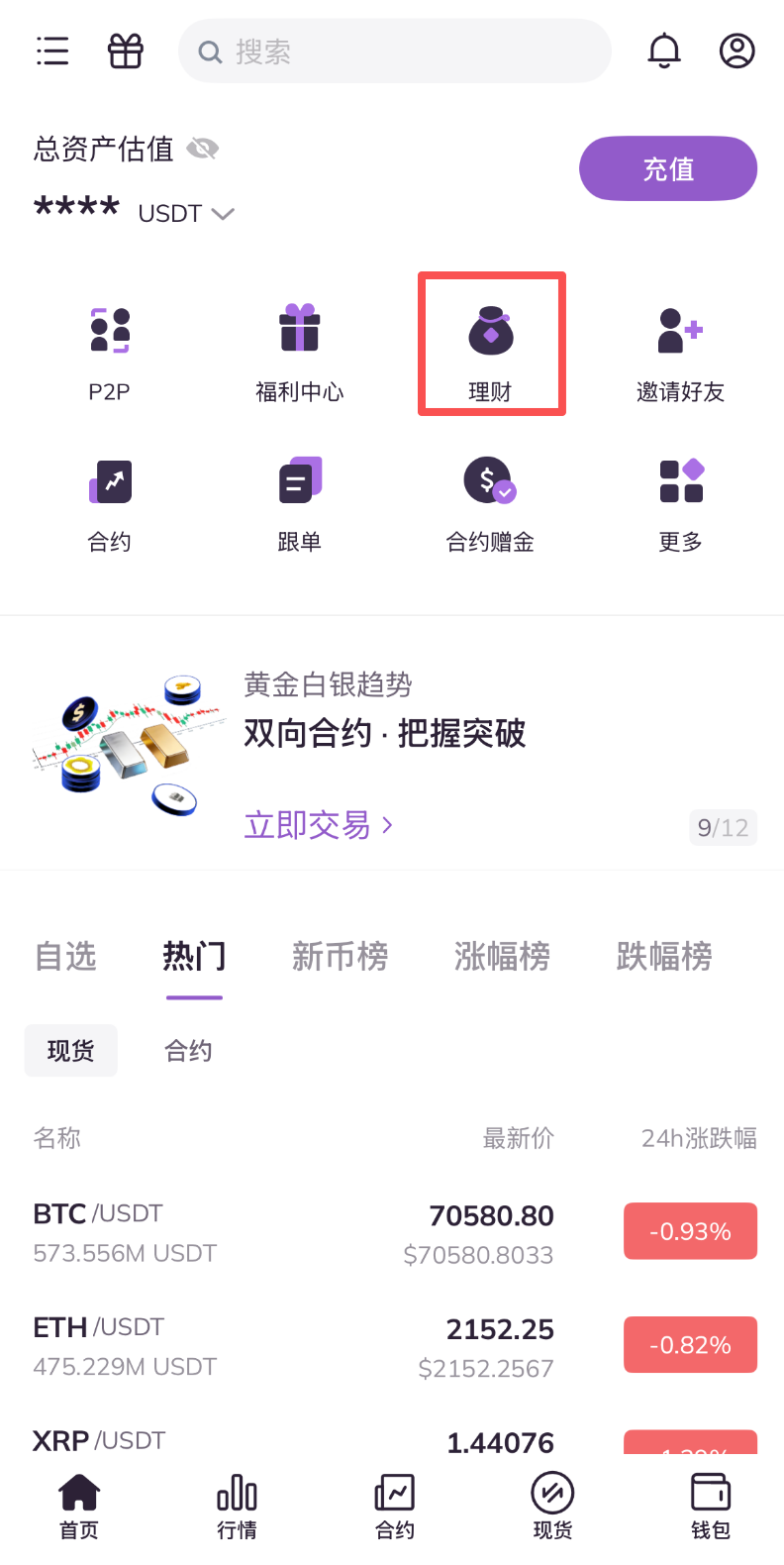Open the 理财 wealth shortcut
The image size is (784, 1565).
[491, 345]
